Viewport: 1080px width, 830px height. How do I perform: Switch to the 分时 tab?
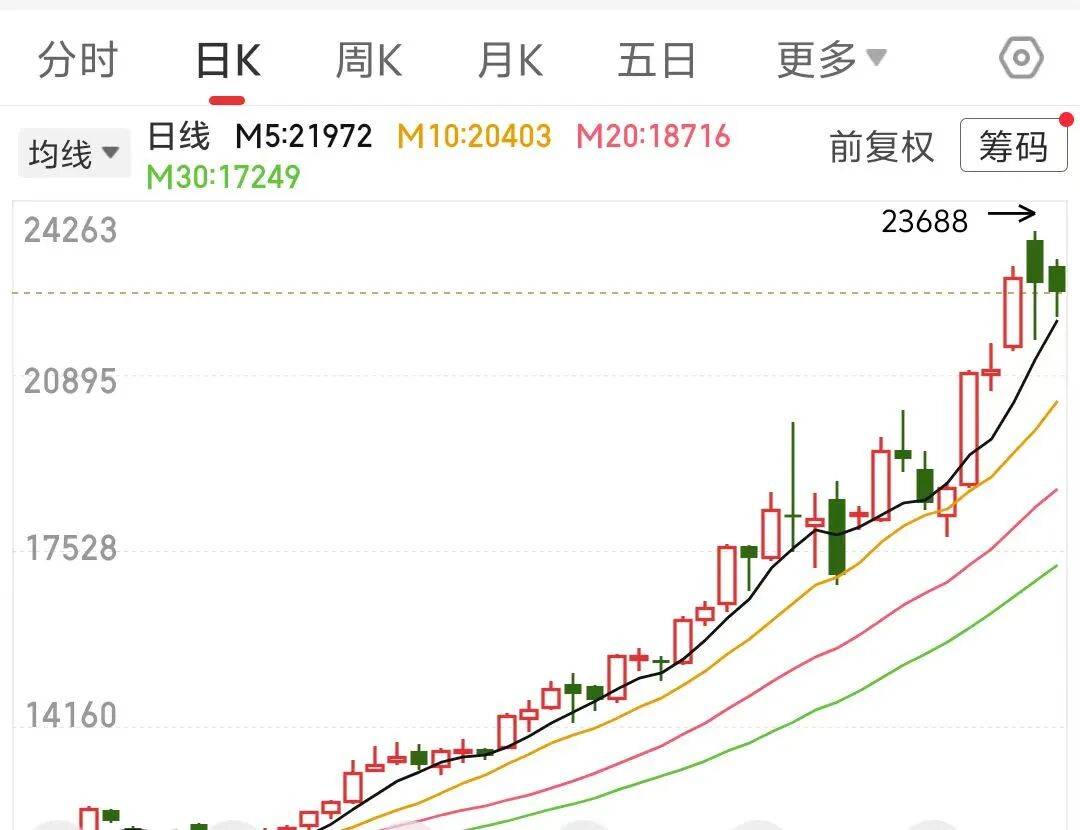pyautogui.click(x=78, y=61)
